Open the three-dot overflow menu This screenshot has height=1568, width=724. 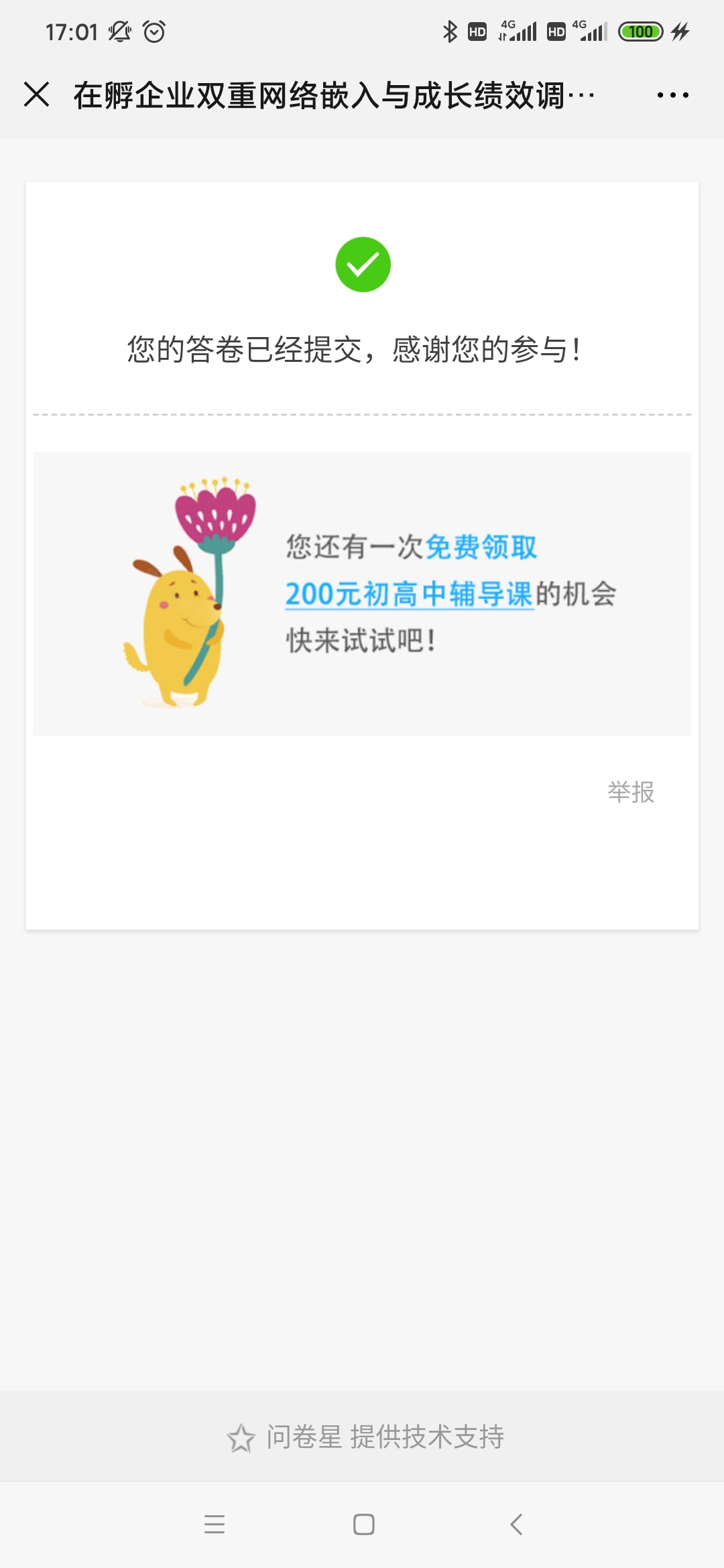pyautogui.click(x=672, y=95)
